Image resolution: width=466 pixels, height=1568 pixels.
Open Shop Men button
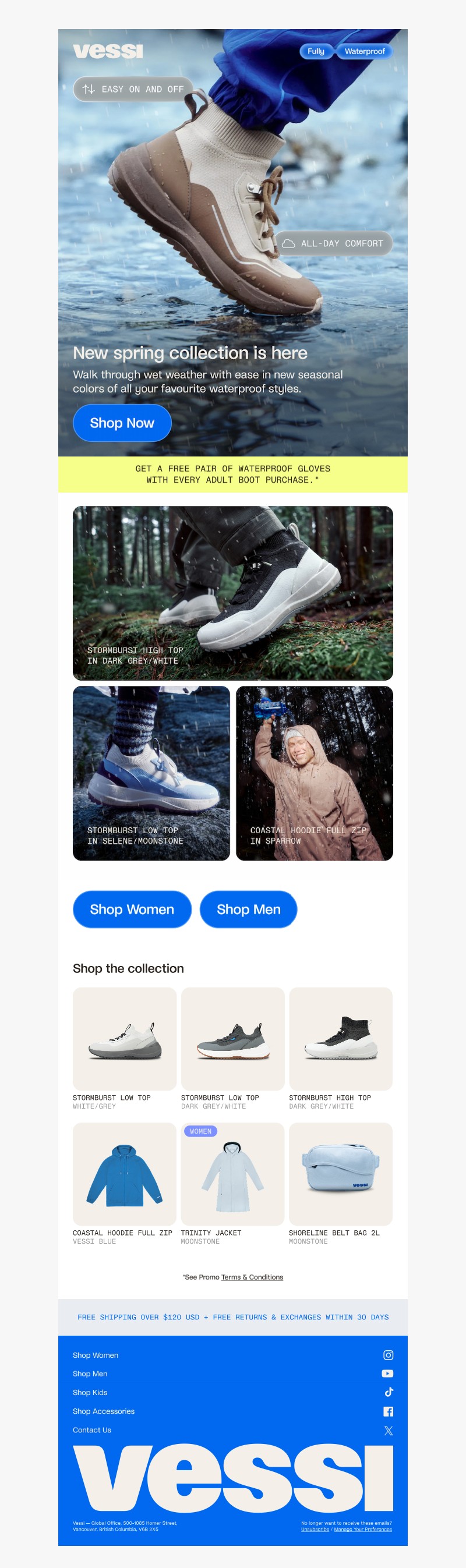point(248,909)
